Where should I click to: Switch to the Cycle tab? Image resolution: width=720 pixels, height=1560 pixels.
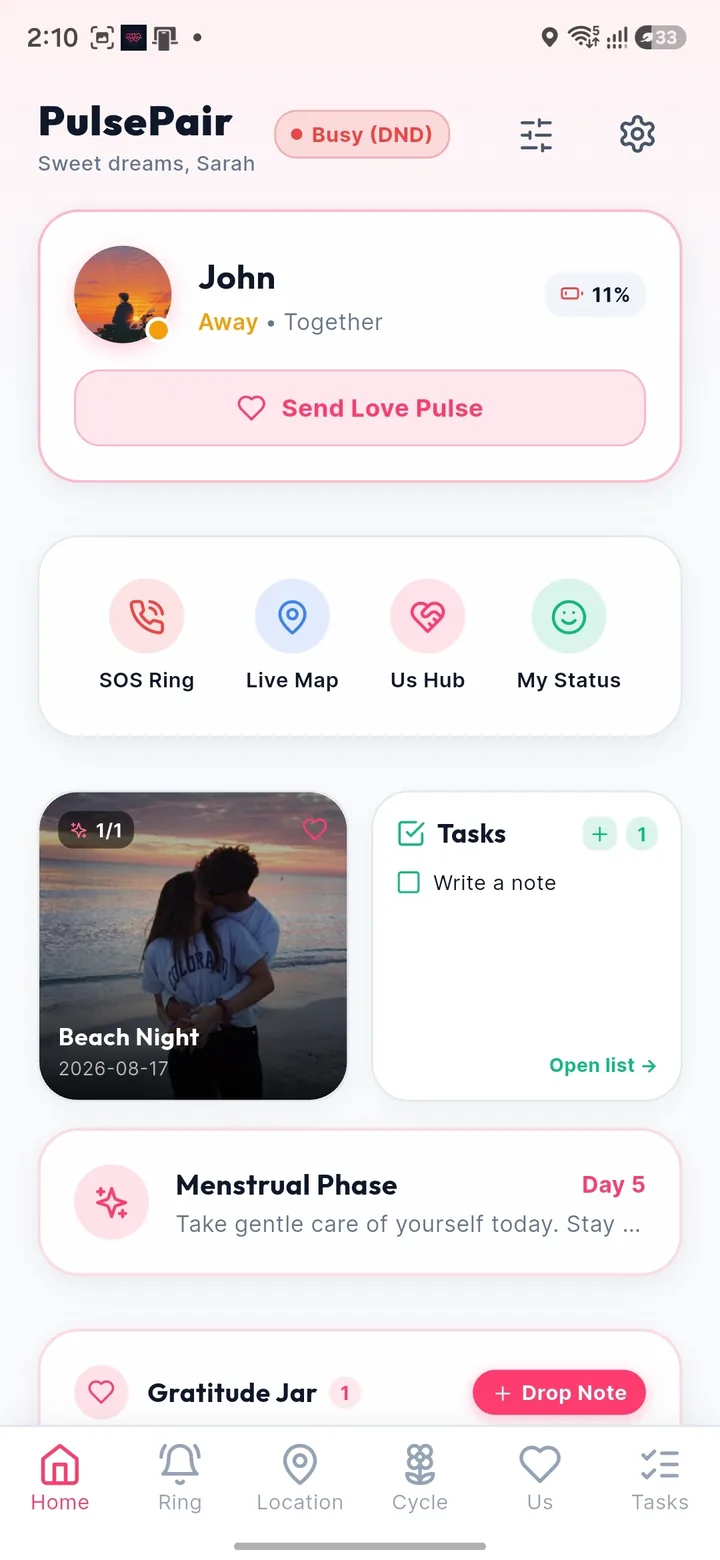click(x=420, y=1478)
